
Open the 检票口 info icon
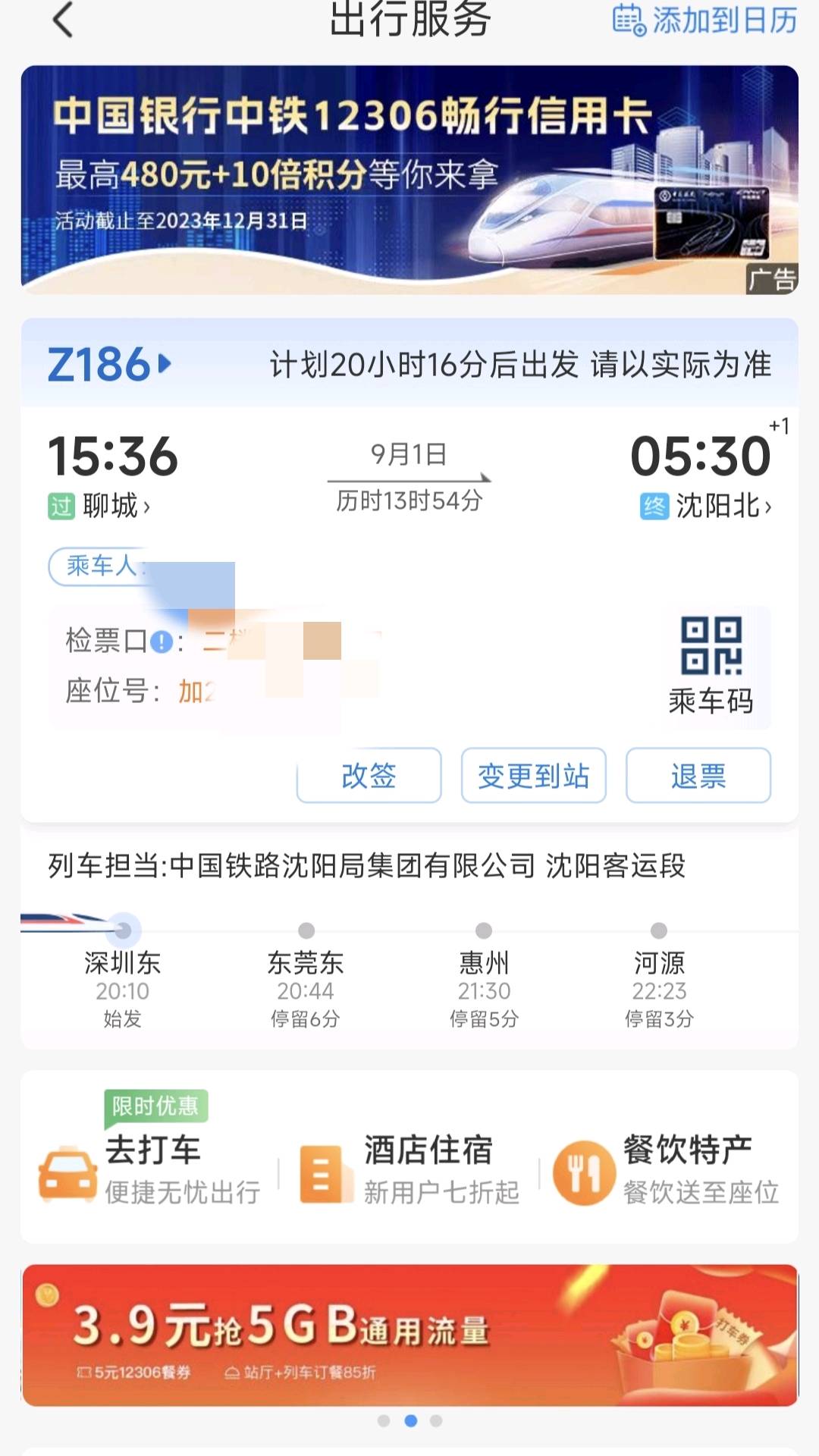[162, 642]
